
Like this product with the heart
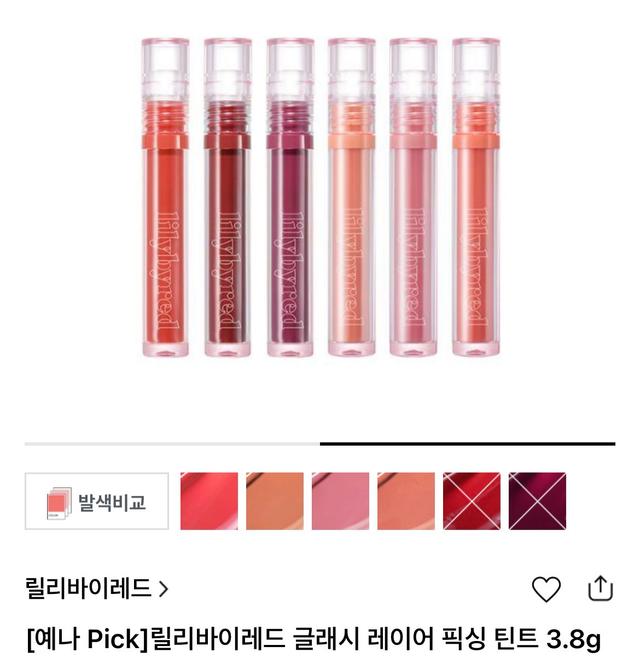pos(546,589)
